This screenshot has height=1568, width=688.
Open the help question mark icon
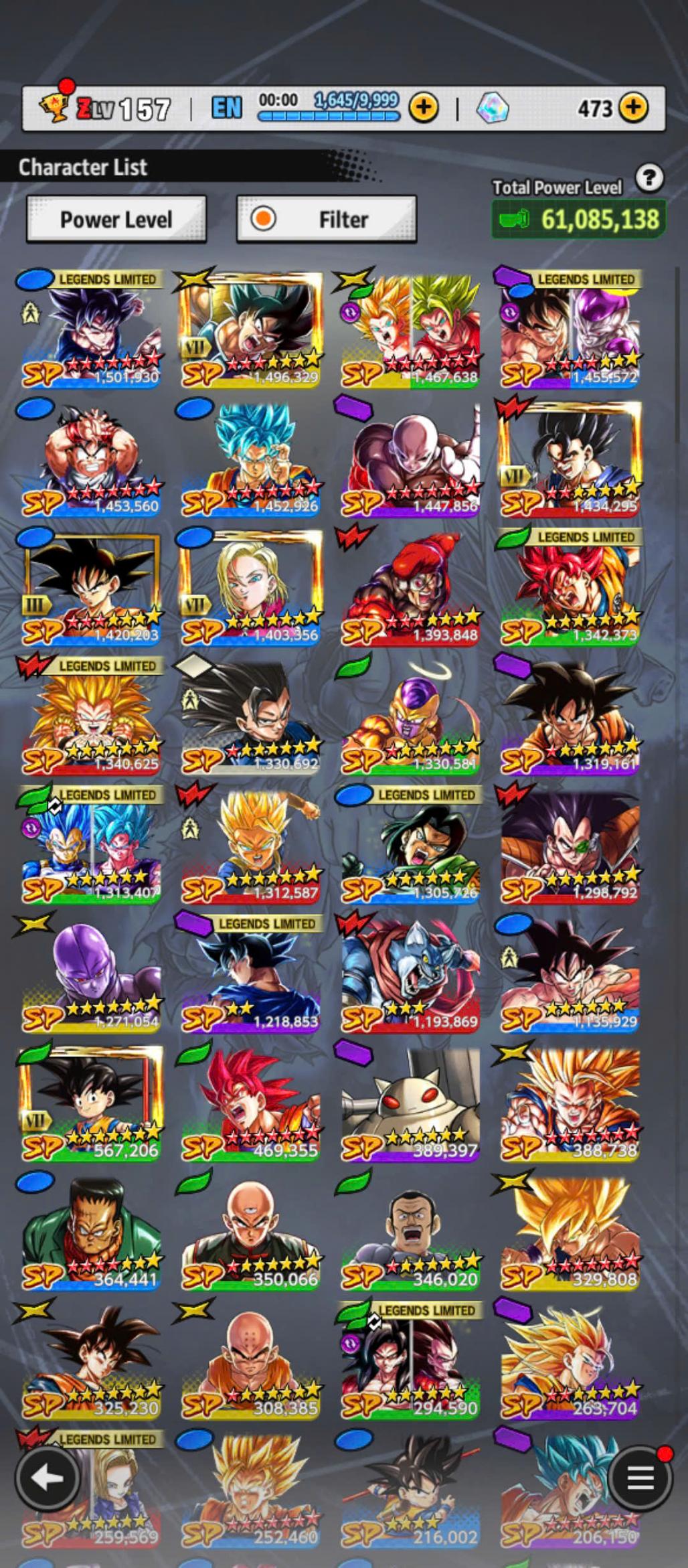tap(649, 179)
